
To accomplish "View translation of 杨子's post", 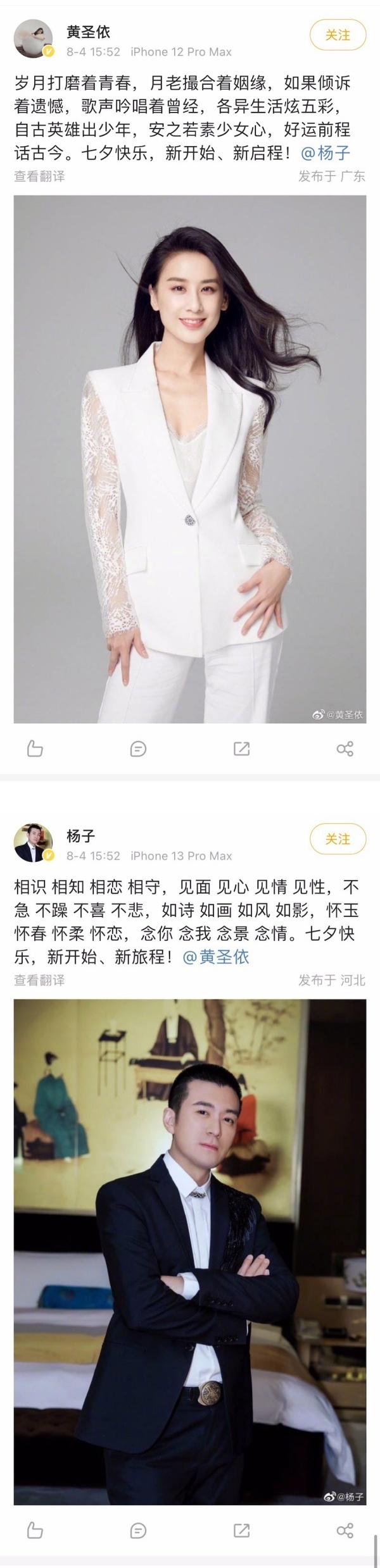I will pyautogui.click(x=39, y=980).
